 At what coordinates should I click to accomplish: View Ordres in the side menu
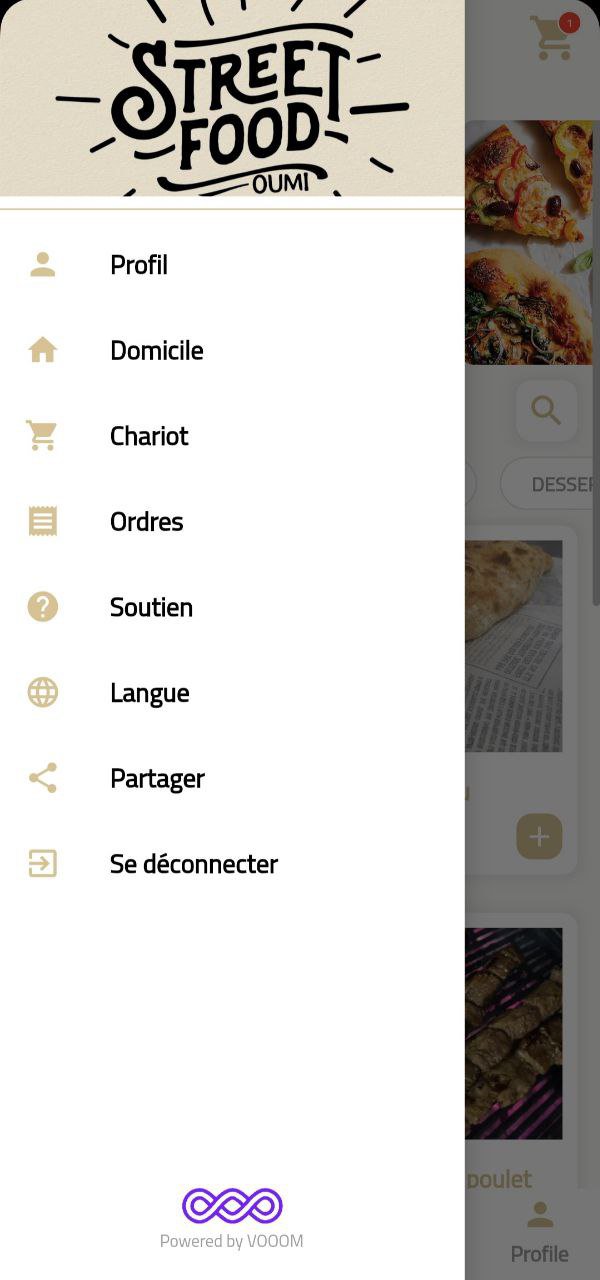pyautogui.click(x=232, y=522)
